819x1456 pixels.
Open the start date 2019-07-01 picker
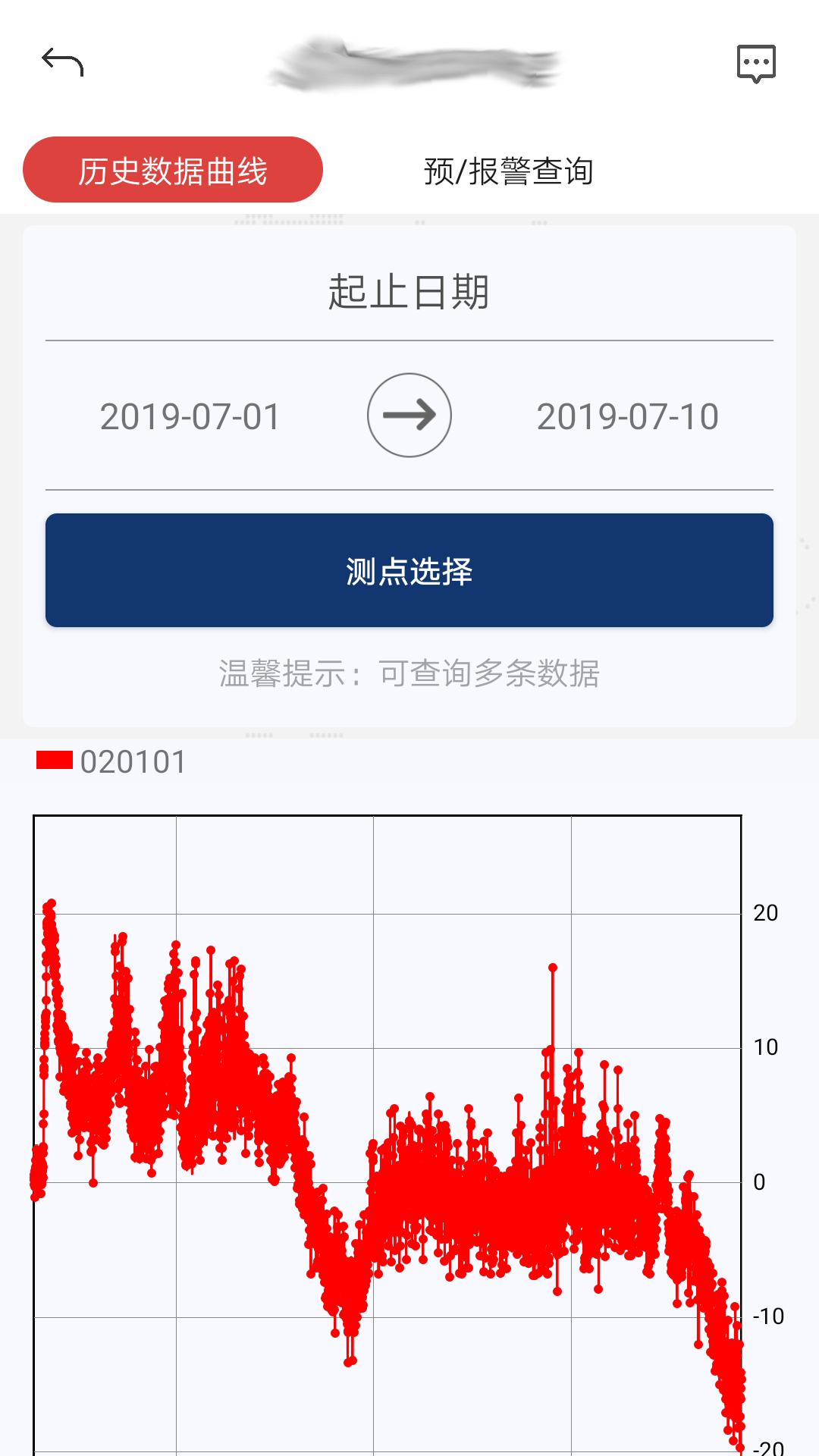192,416
